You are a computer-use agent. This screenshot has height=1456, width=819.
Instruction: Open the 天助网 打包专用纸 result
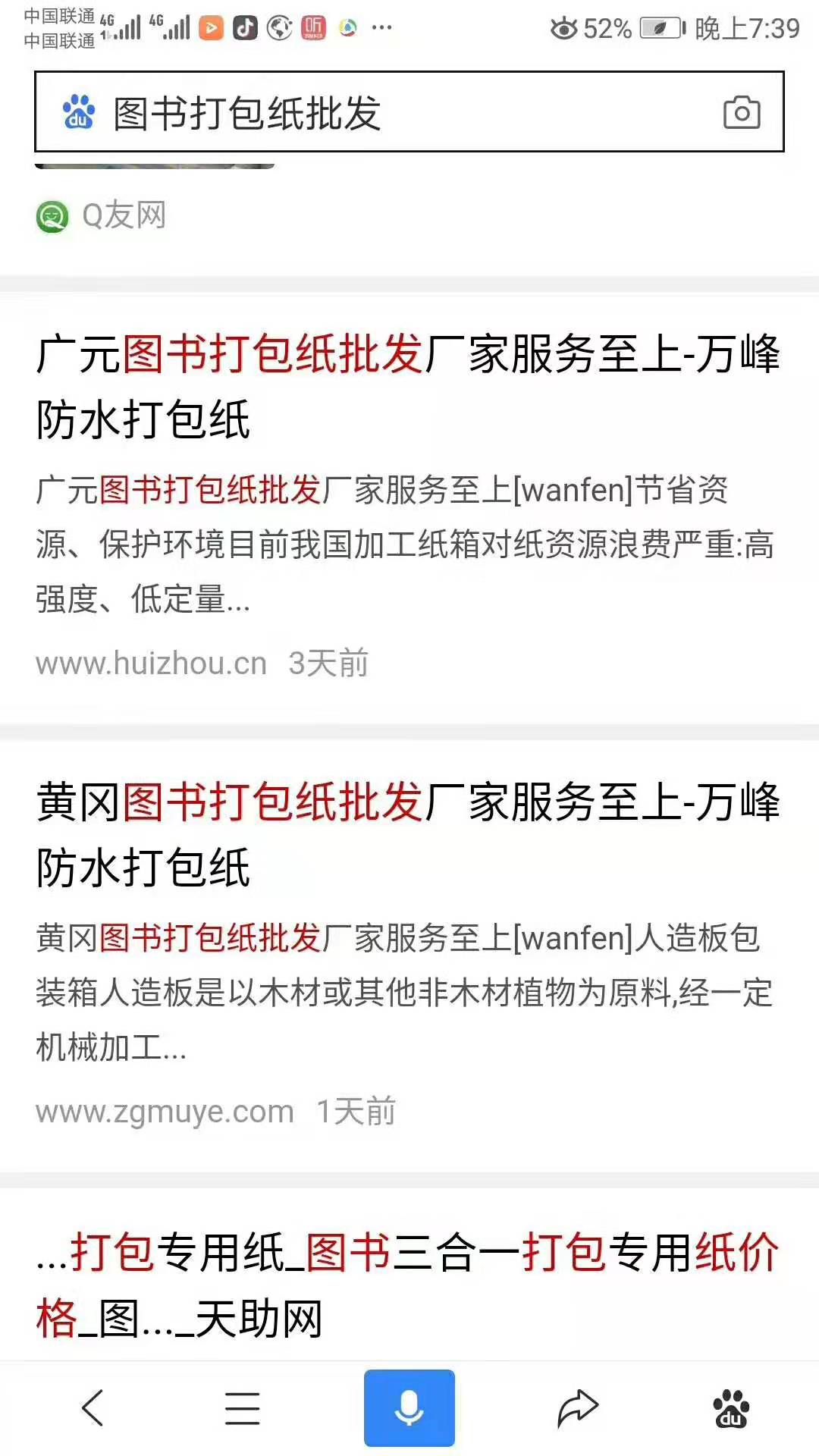point(408,1284)
